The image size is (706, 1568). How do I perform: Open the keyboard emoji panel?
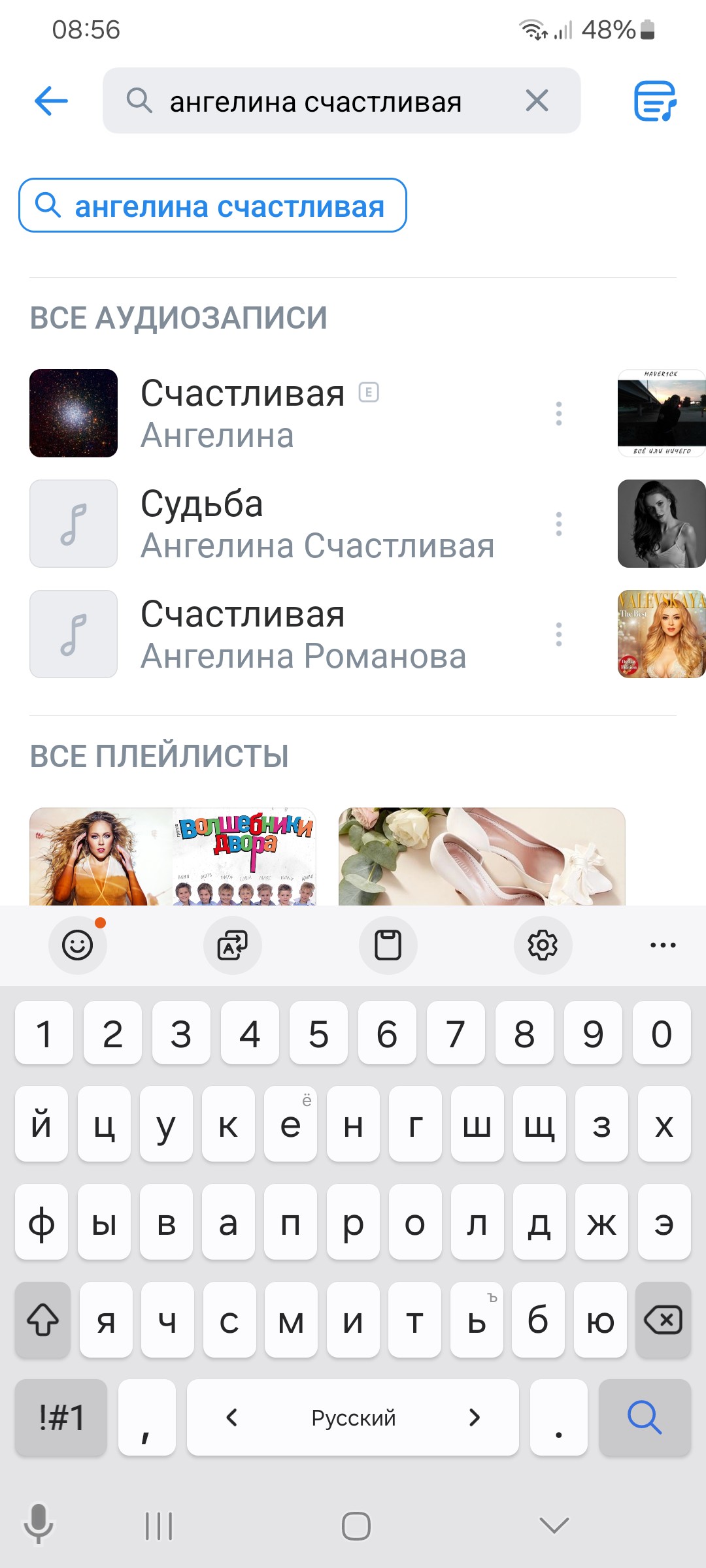coord(78,945)
